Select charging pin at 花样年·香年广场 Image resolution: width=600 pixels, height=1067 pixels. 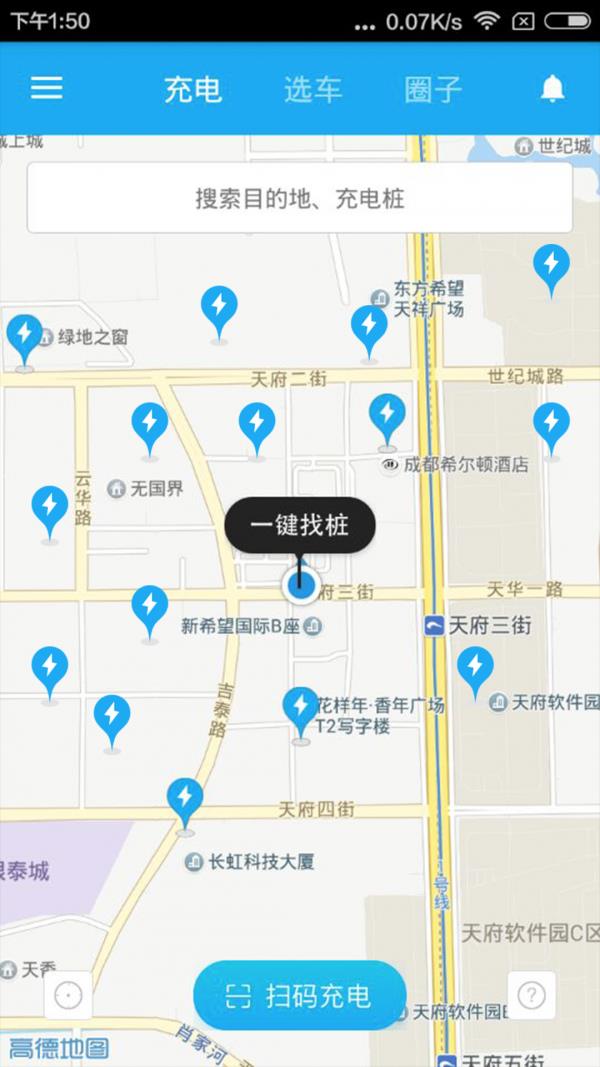pos(301,712)
